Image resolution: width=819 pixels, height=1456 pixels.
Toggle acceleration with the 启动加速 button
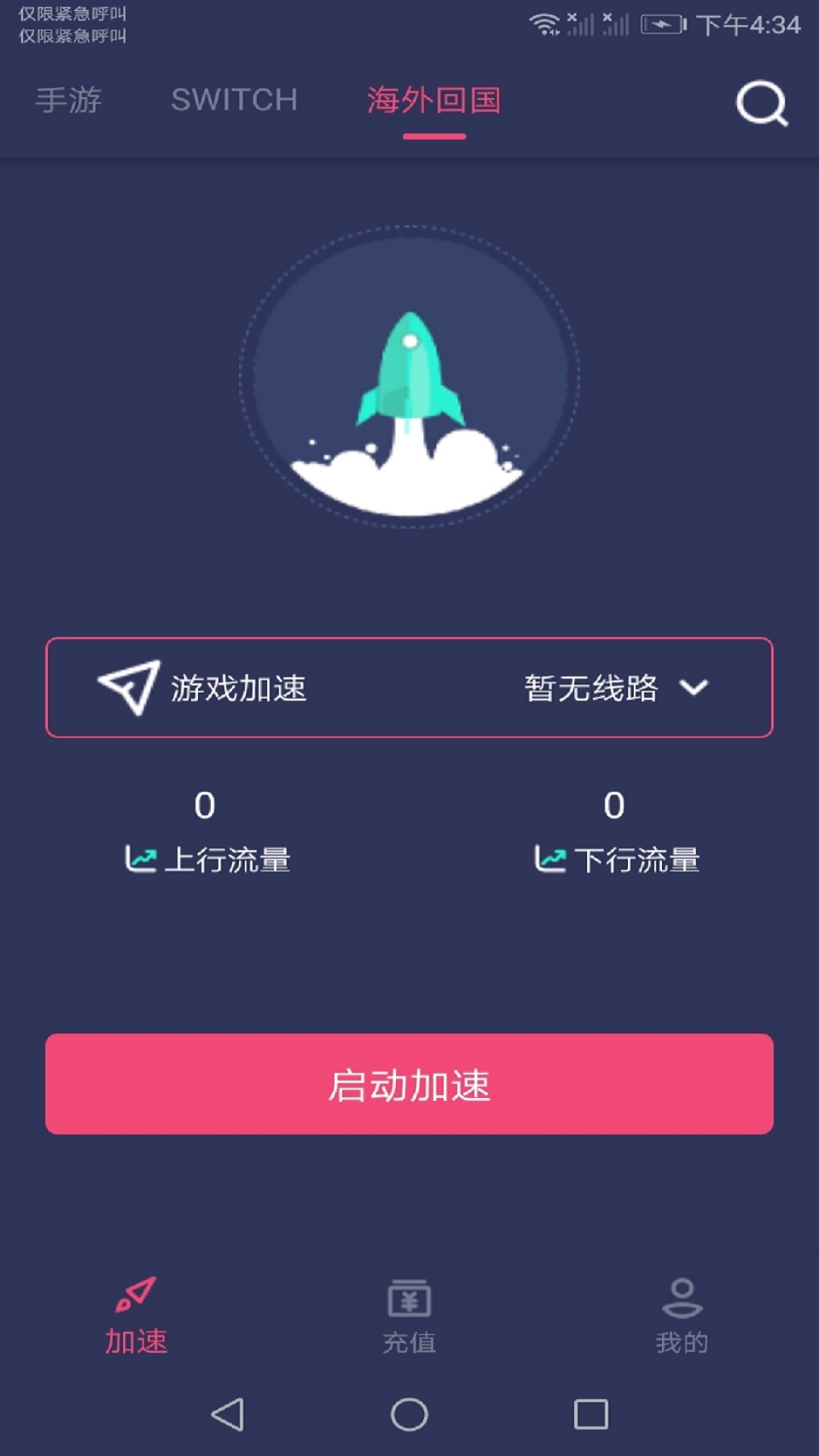409,1086
